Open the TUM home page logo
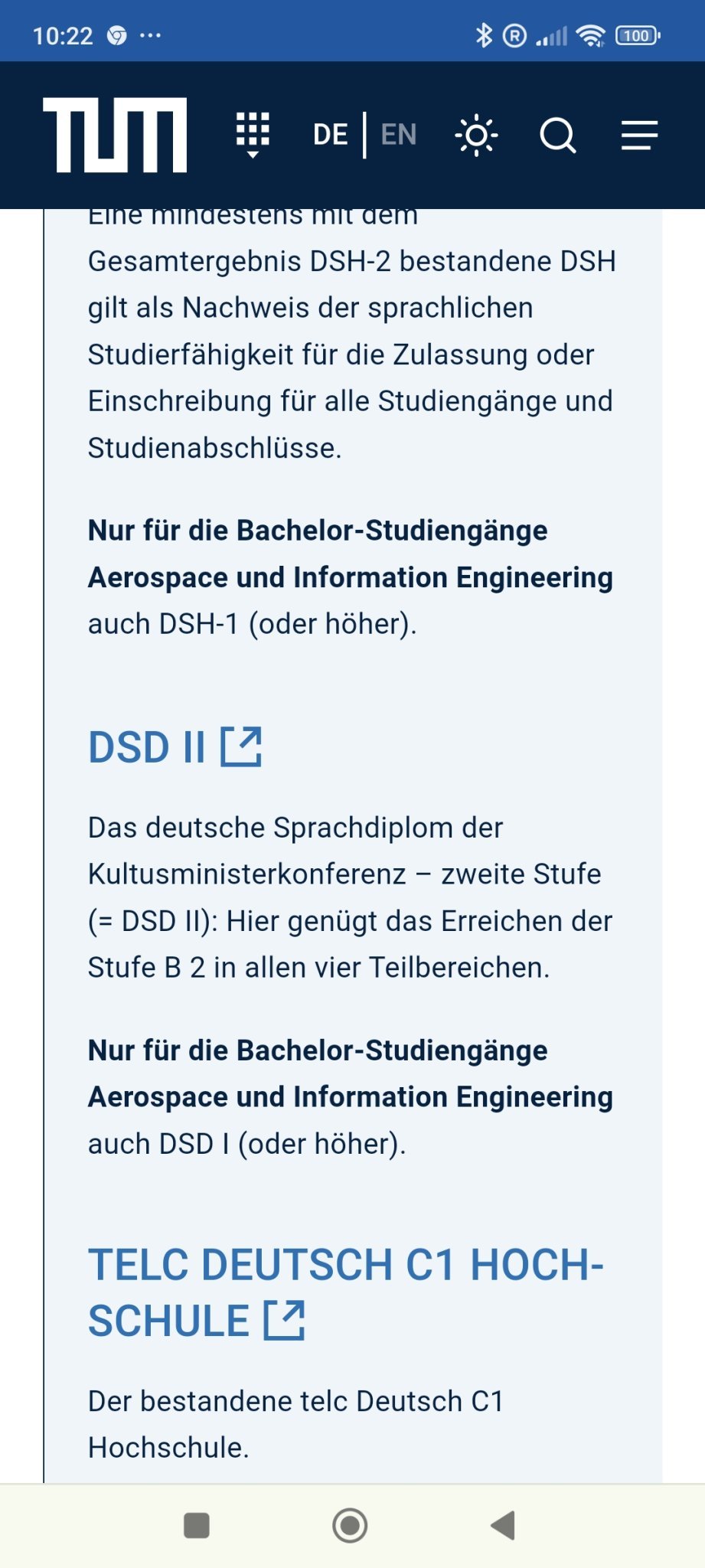This screenshot has height=1568, width=705. point(115,135)
